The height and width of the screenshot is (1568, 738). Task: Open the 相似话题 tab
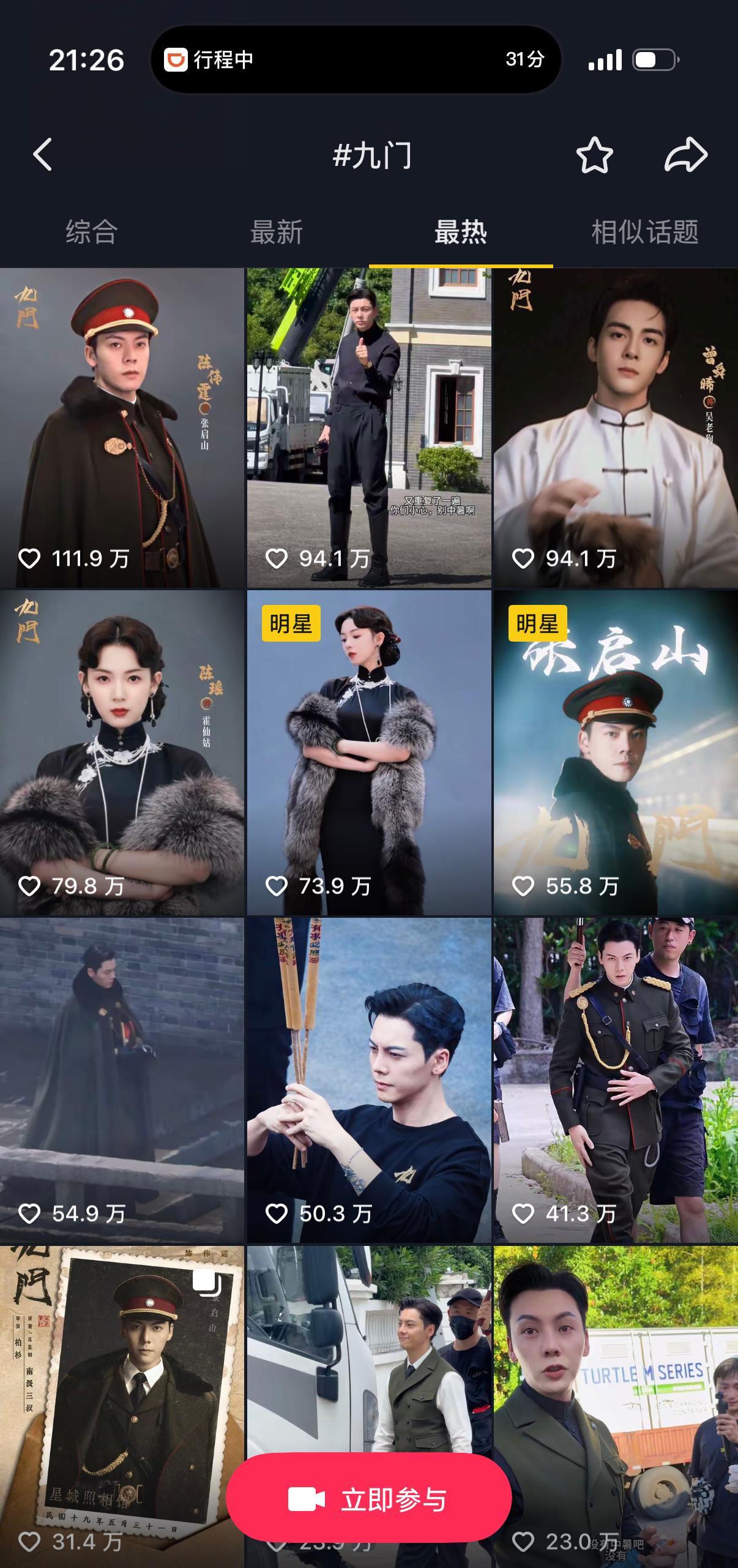pos(645,232)
